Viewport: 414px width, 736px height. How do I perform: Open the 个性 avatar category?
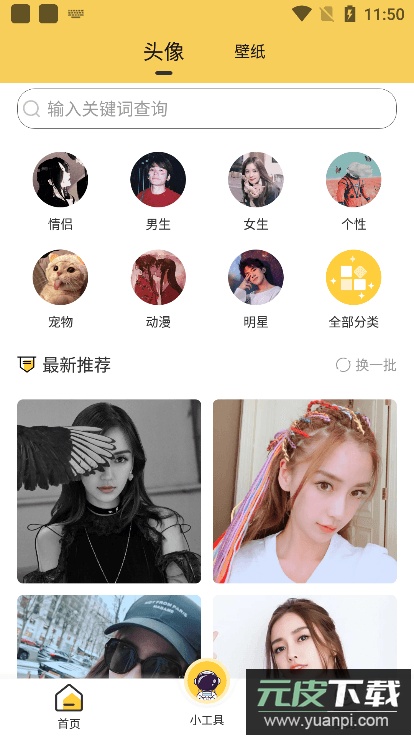(353, 191)
